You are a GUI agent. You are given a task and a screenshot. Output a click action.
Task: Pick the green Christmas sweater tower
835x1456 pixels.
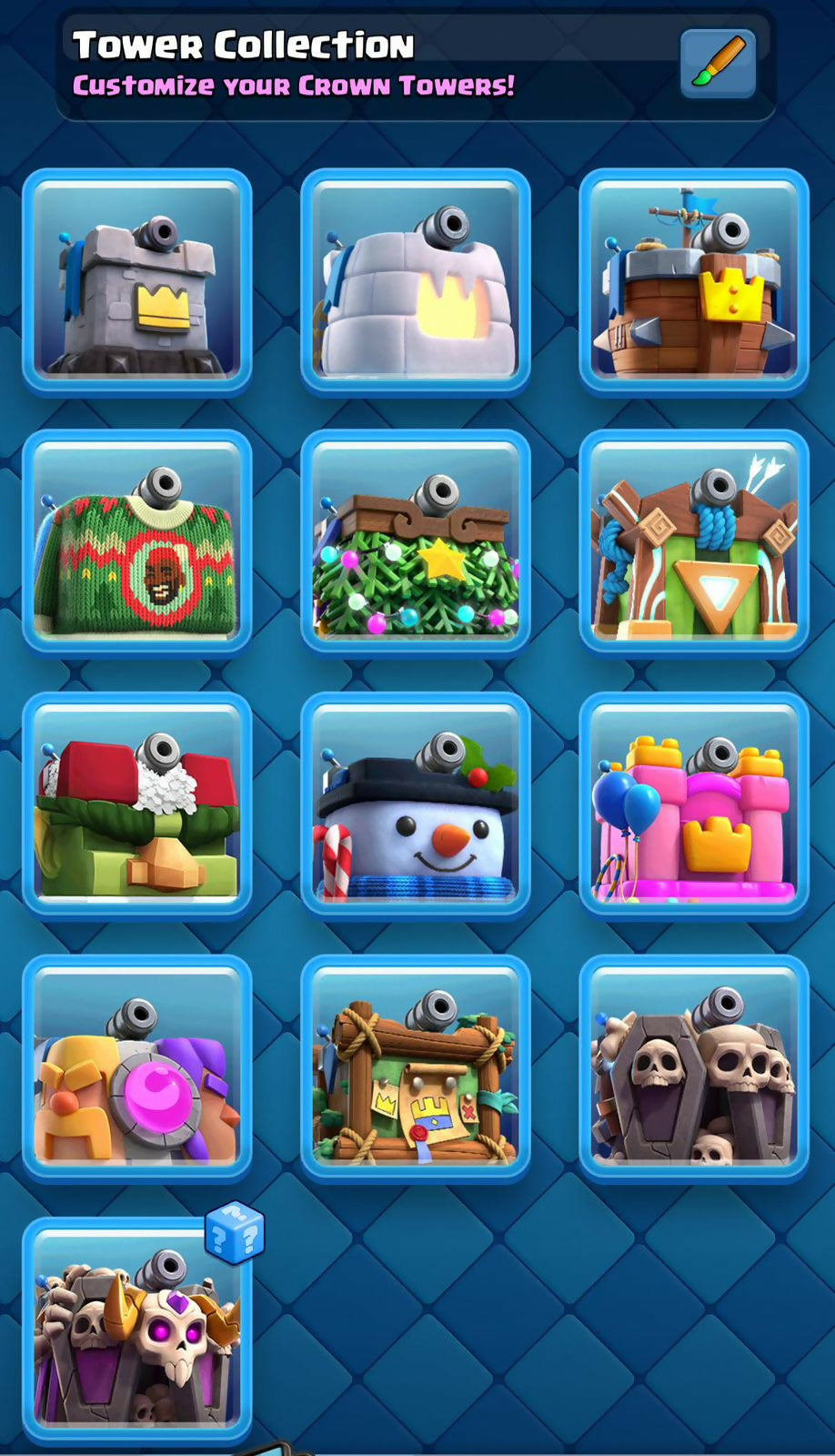[137, 542]
